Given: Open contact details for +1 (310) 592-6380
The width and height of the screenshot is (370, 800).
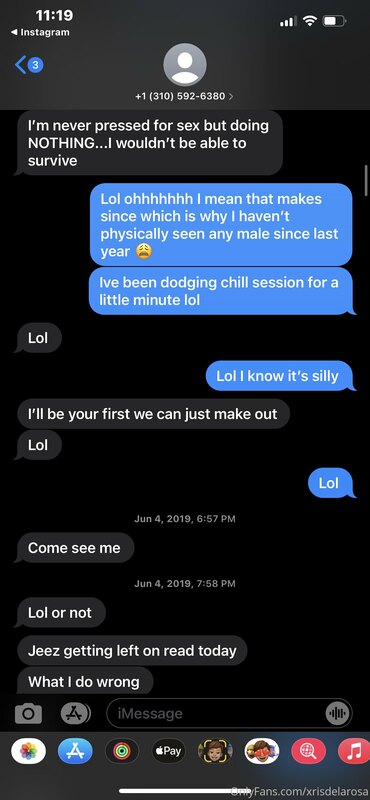Looking at the screenshot, I should pyautogui.click(x=185, y=96).
